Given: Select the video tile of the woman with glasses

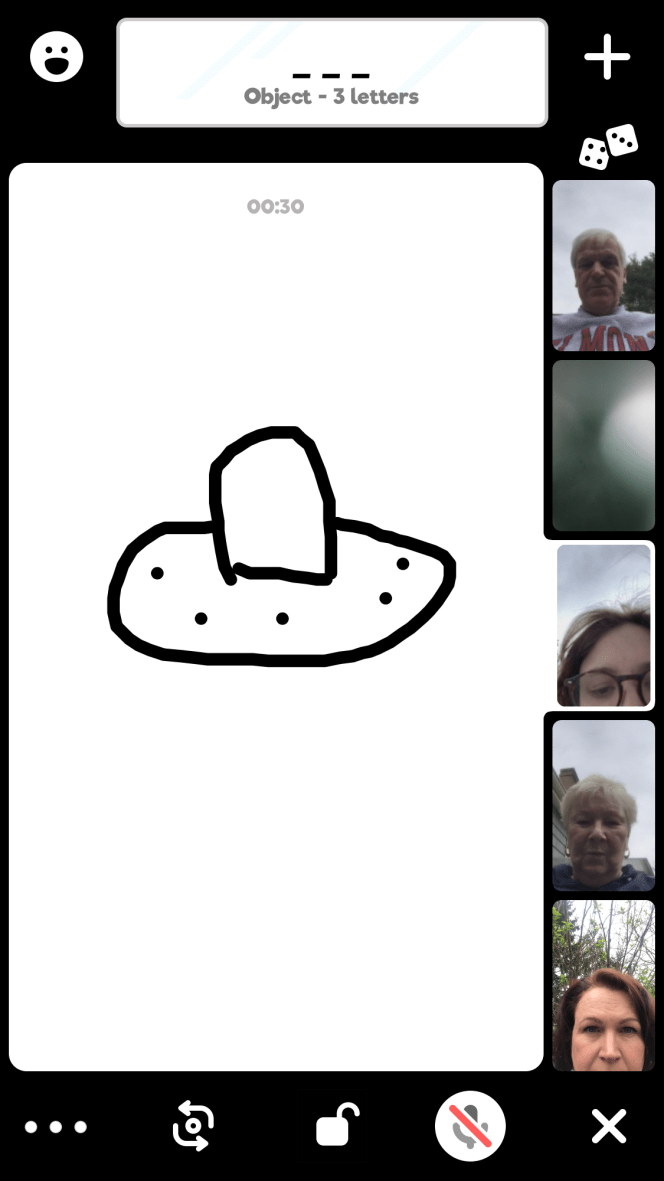Looking at the screenshot, I should click(x=604, y=625).
